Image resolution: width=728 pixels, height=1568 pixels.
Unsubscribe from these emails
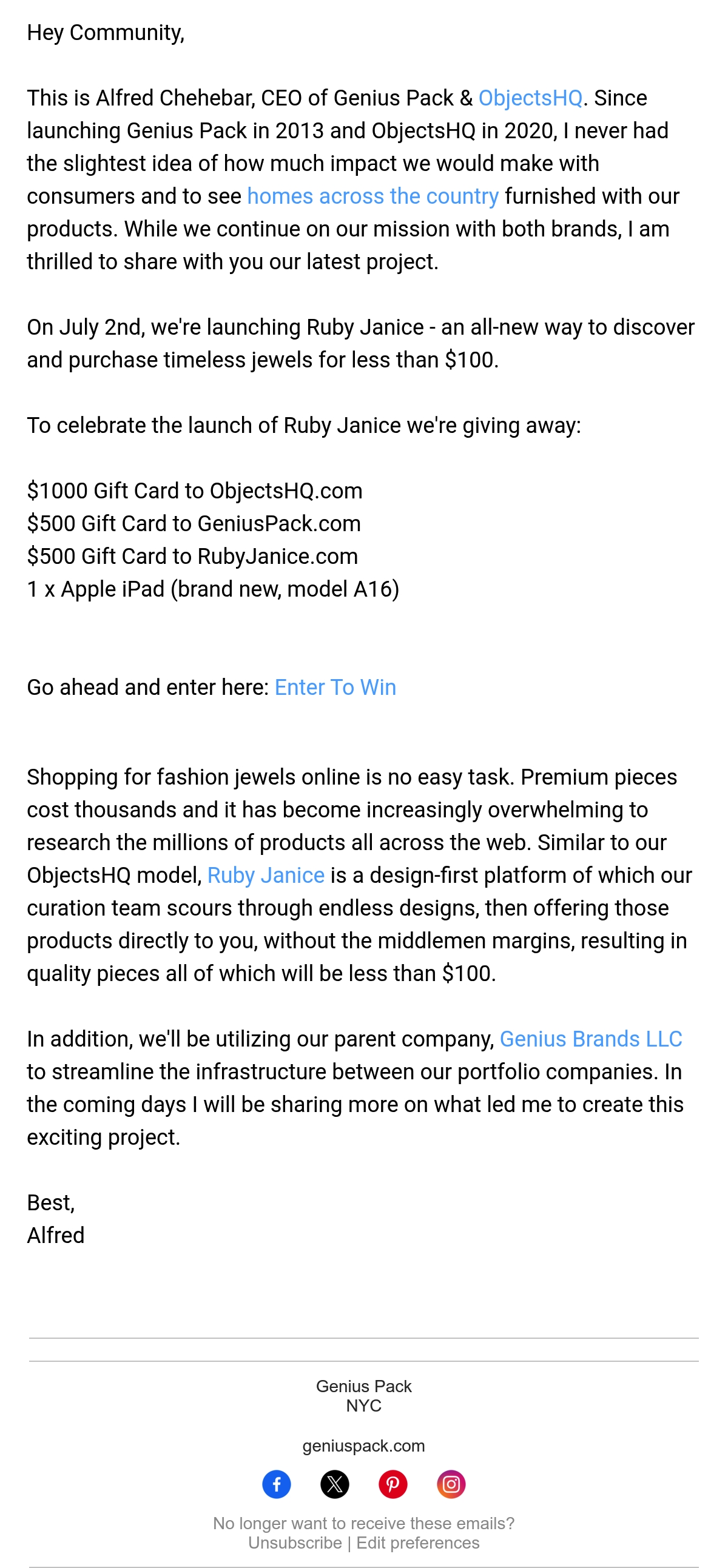(x=295, y=1543)
